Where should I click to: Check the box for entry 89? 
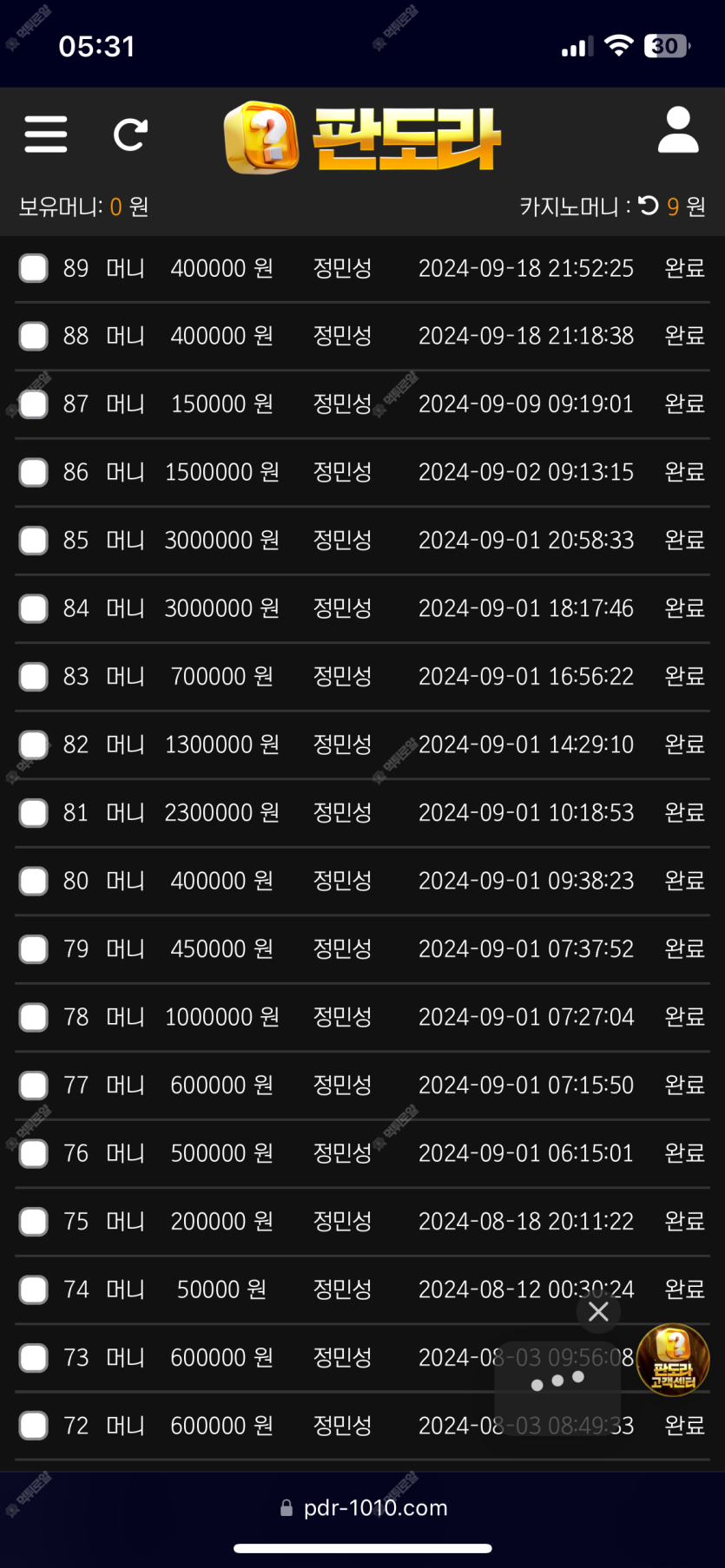pos(34,268)
